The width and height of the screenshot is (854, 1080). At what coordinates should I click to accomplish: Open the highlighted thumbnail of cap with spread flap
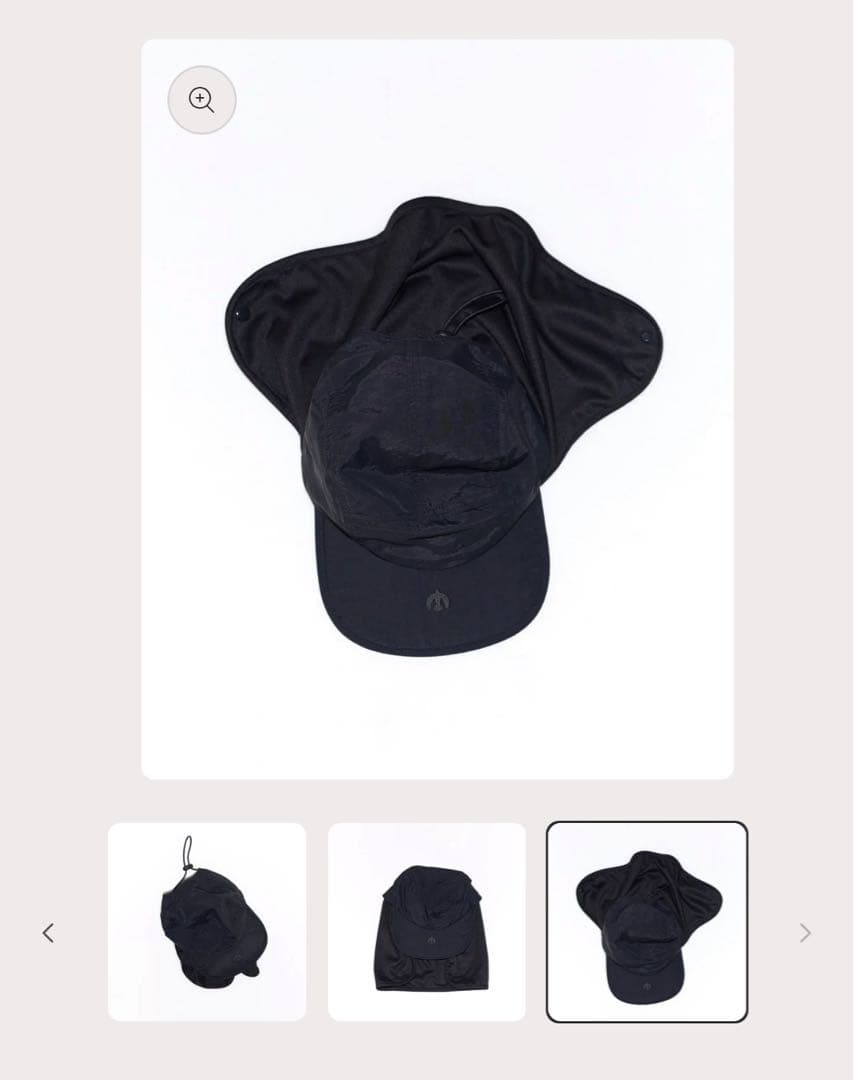pos(647,922)
